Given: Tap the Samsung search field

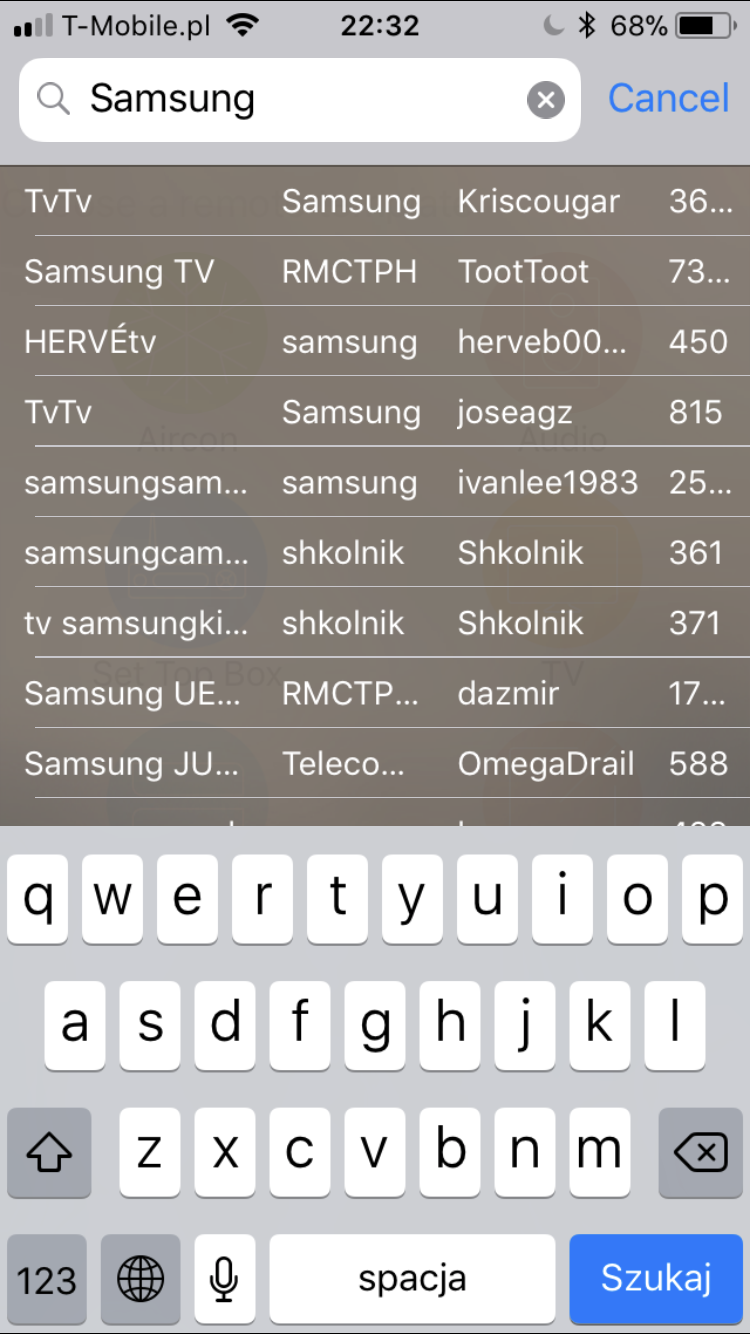Looking at the screenshot, I should coord(300,100).
